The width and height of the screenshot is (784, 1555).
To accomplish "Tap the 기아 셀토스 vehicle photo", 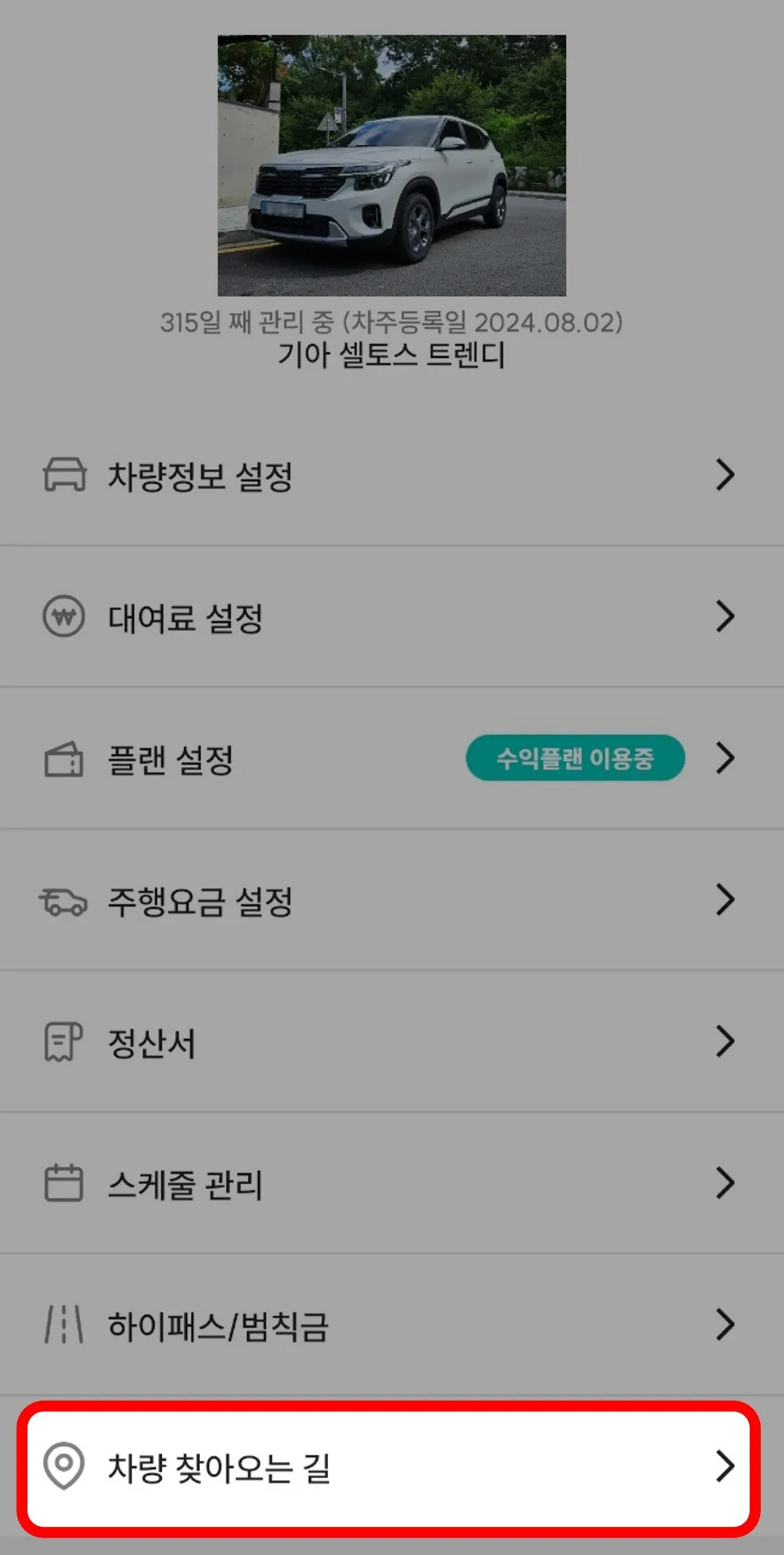I will 392,166.
